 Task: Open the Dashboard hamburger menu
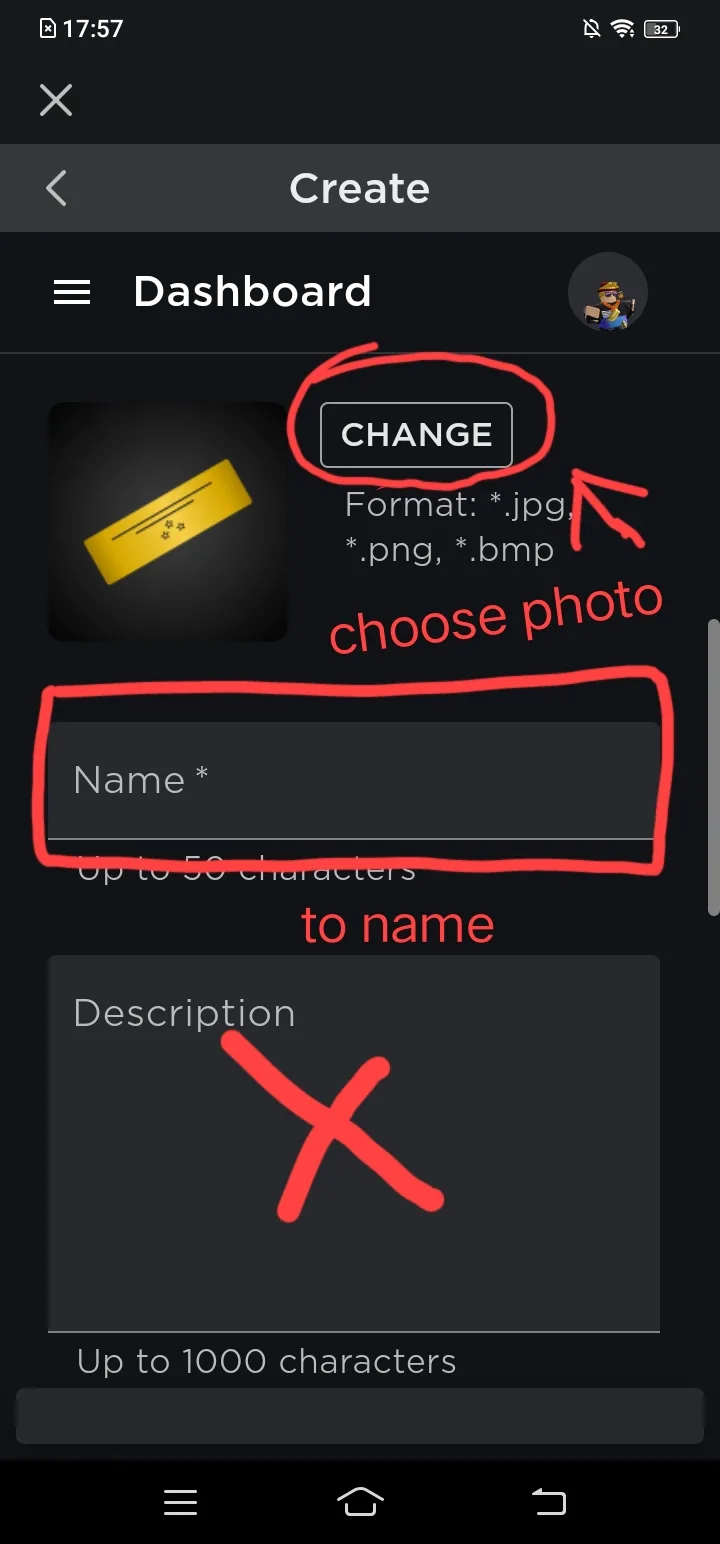(72, 292)
